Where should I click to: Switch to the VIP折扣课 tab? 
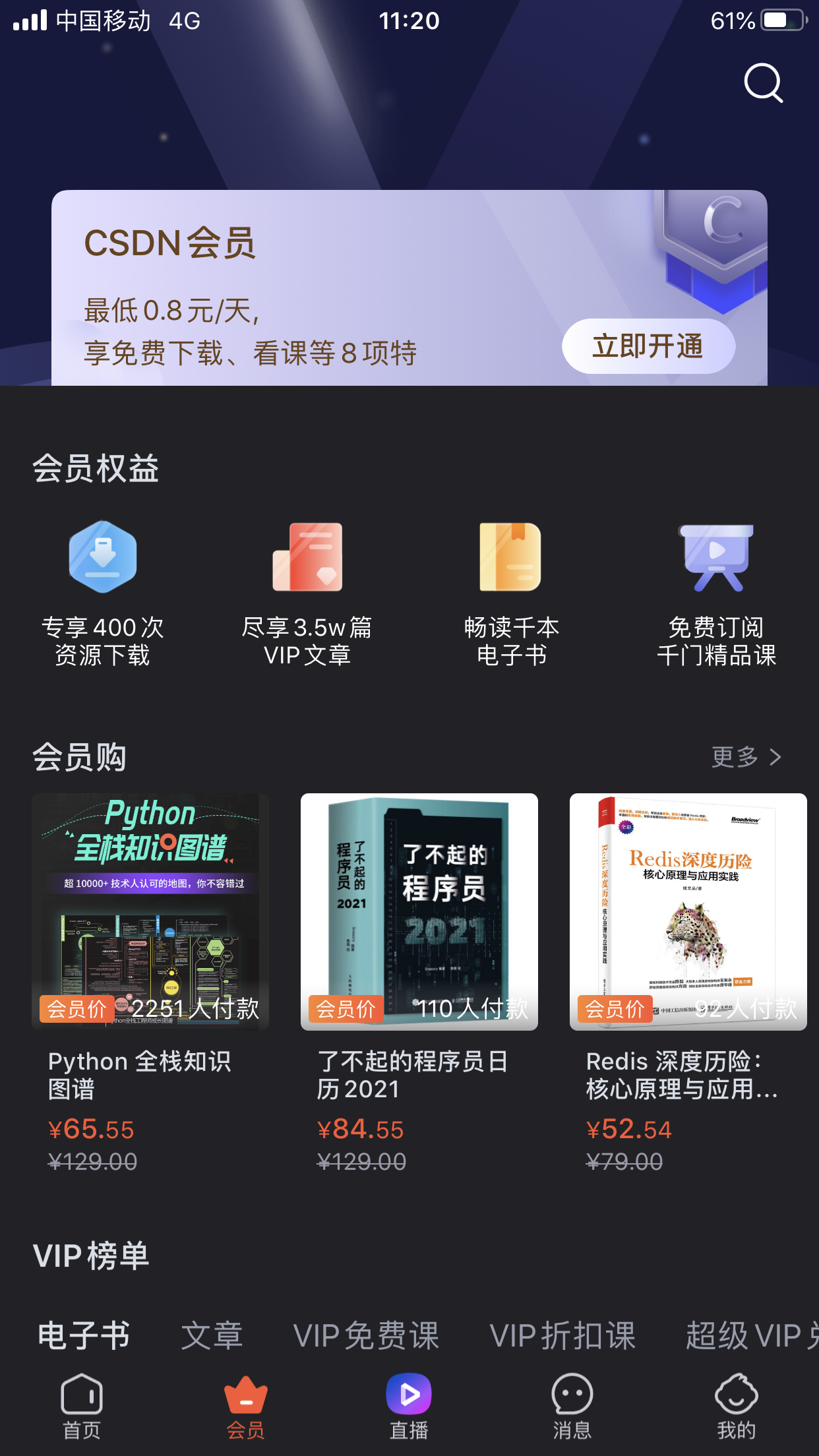(562, 1336)
